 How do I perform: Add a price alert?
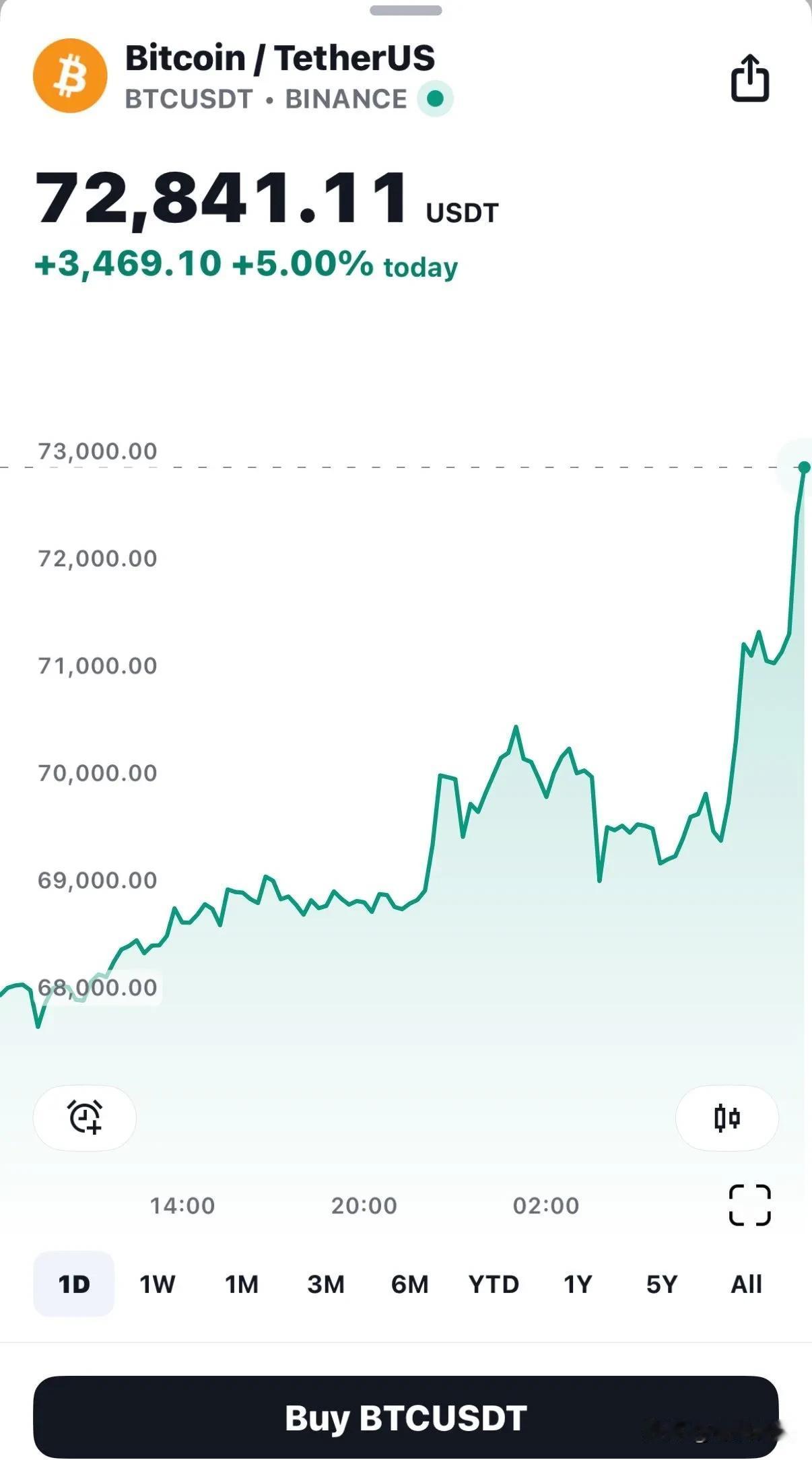point(85,1118)
